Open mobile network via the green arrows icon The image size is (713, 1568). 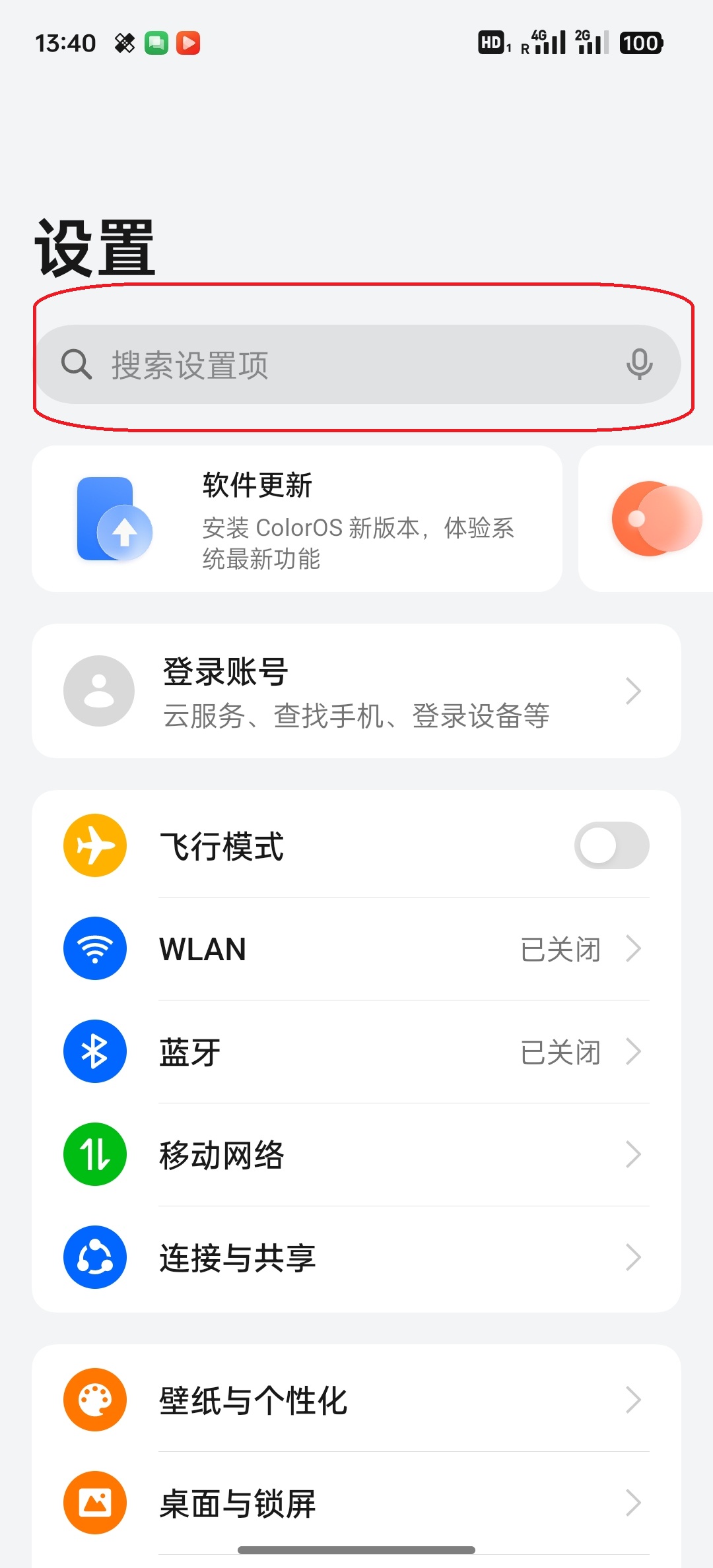click(94, 1154)
